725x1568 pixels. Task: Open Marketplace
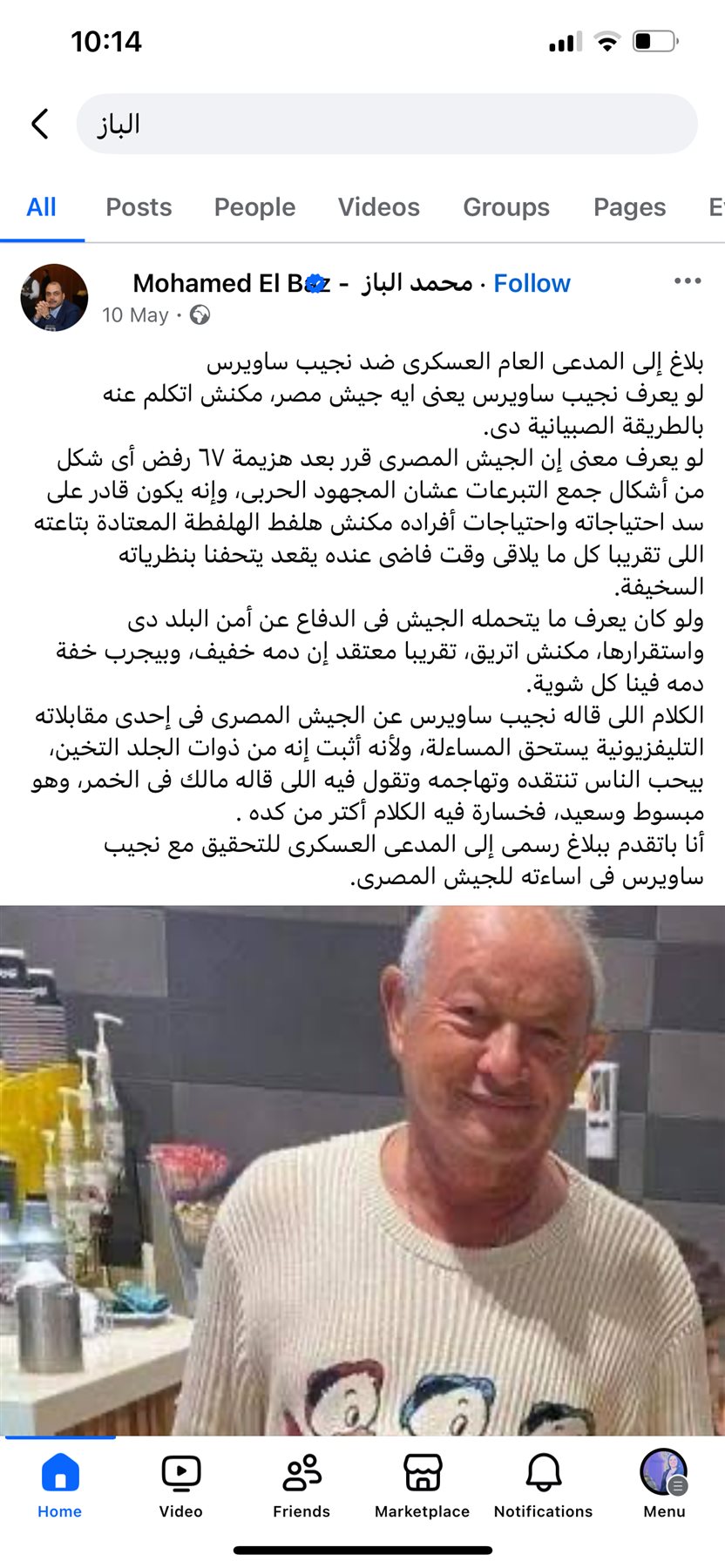coord(422,1486)
